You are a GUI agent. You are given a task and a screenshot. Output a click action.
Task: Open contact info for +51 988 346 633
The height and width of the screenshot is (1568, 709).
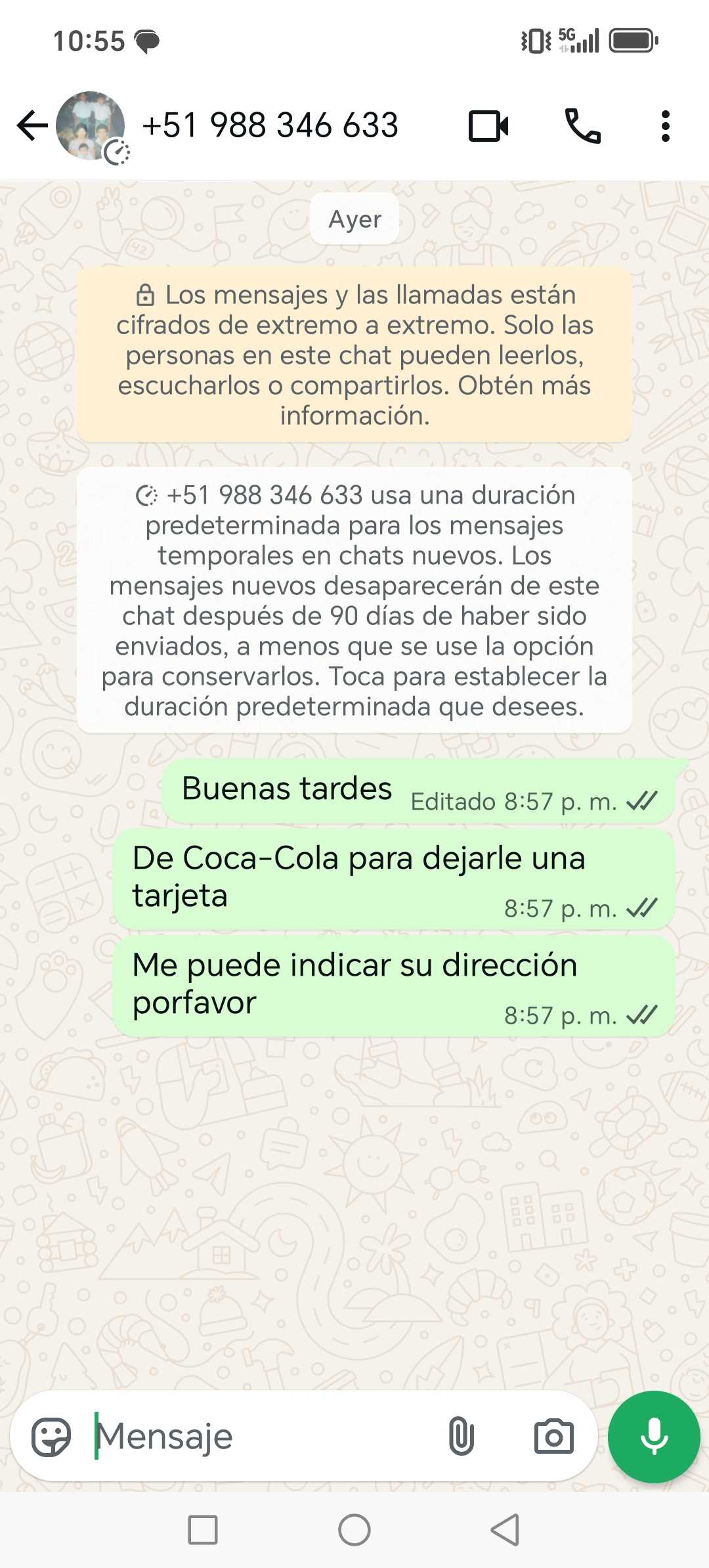(270, 125)
